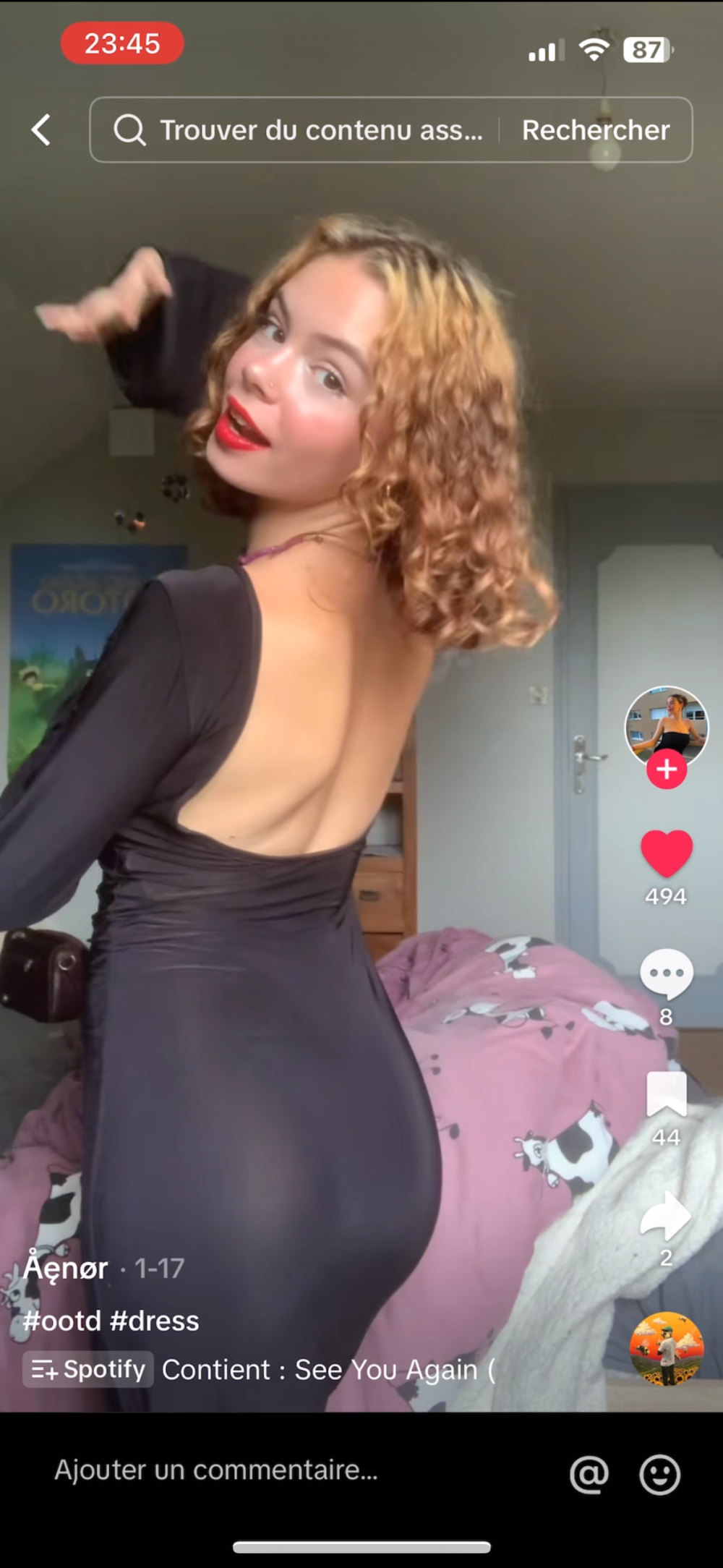Open the emoji picker smiley

coord(659,1473)
